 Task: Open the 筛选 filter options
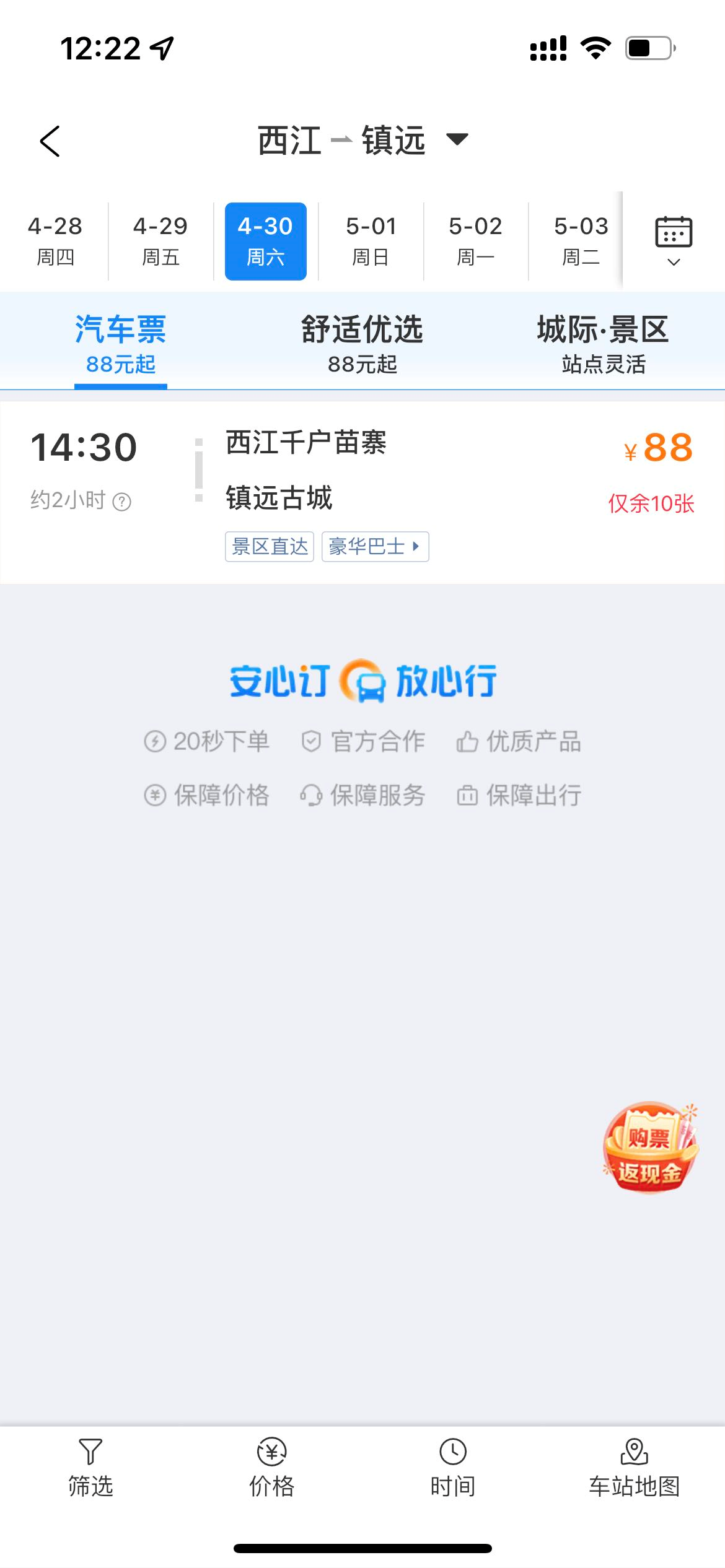[x=90, y=1468]
